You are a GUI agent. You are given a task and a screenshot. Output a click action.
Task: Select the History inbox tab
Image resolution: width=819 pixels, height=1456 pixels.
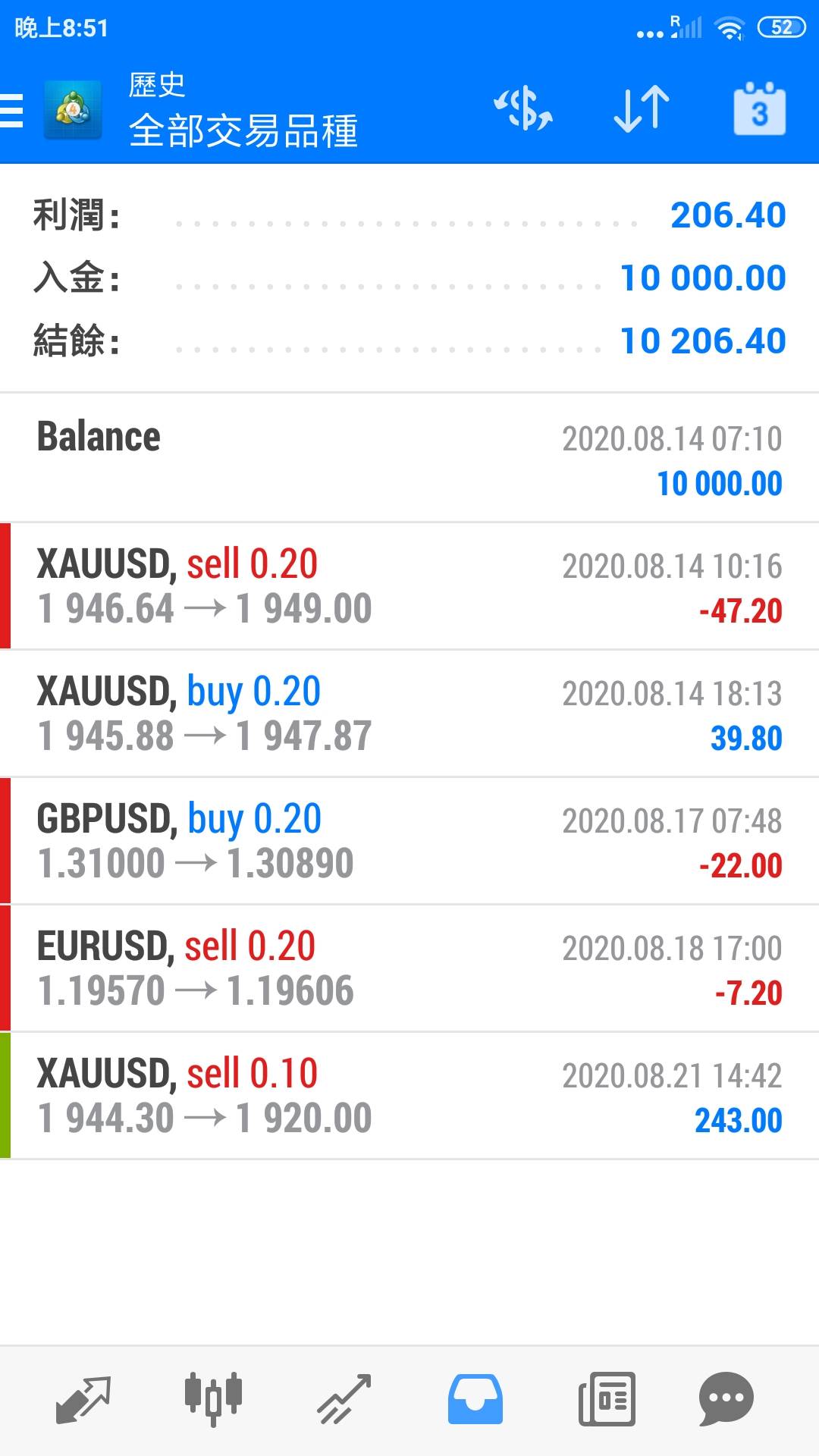(x=475, y=1399)
